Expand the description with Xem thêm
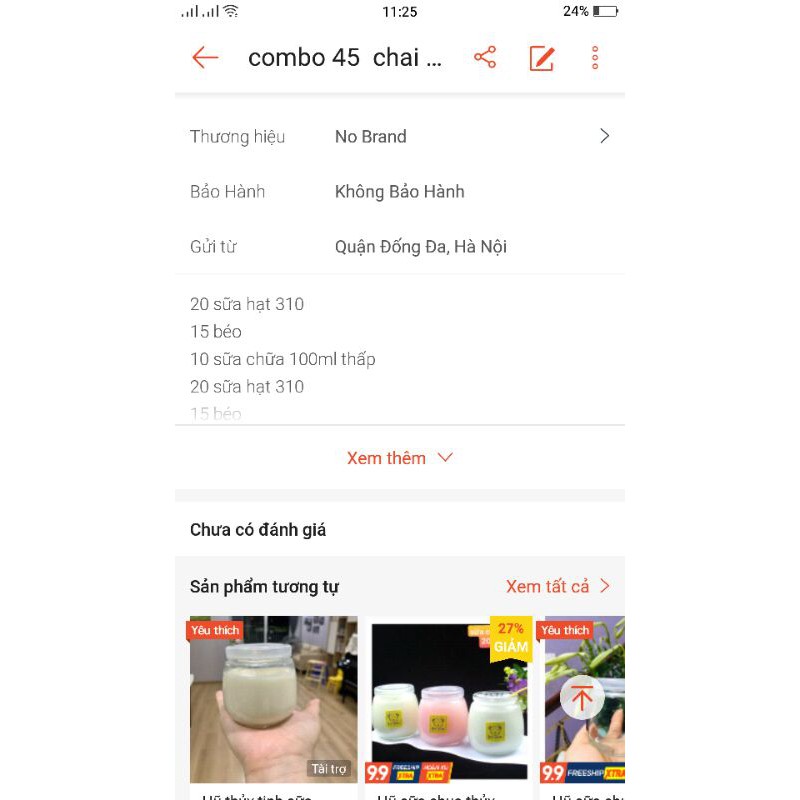 click(x=399, y=458)
